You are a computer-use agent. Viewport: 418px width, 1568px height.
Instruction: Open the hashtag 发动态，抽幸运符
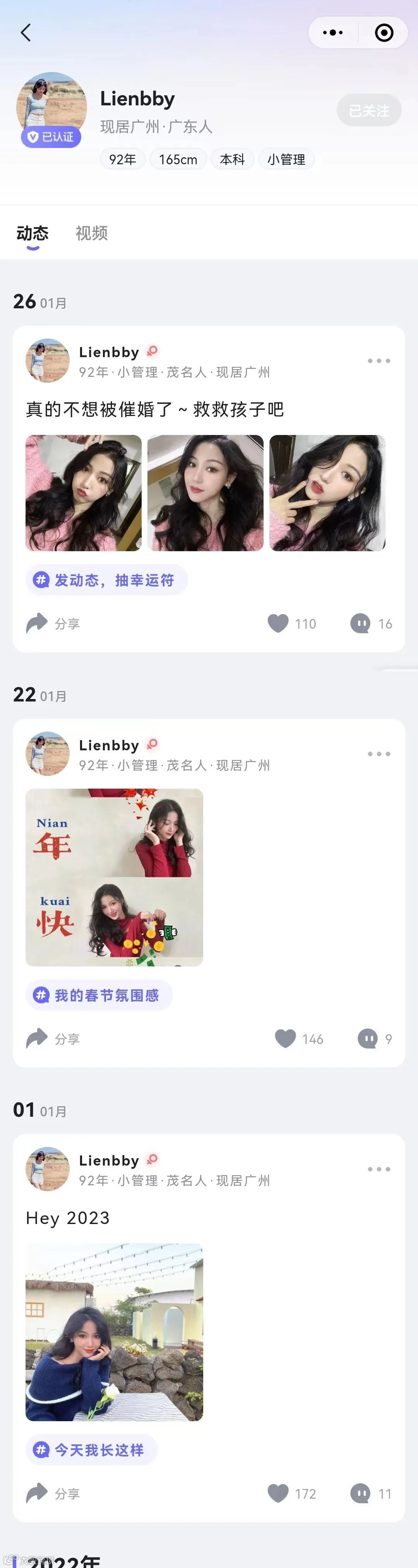click(x=106, y=580)
